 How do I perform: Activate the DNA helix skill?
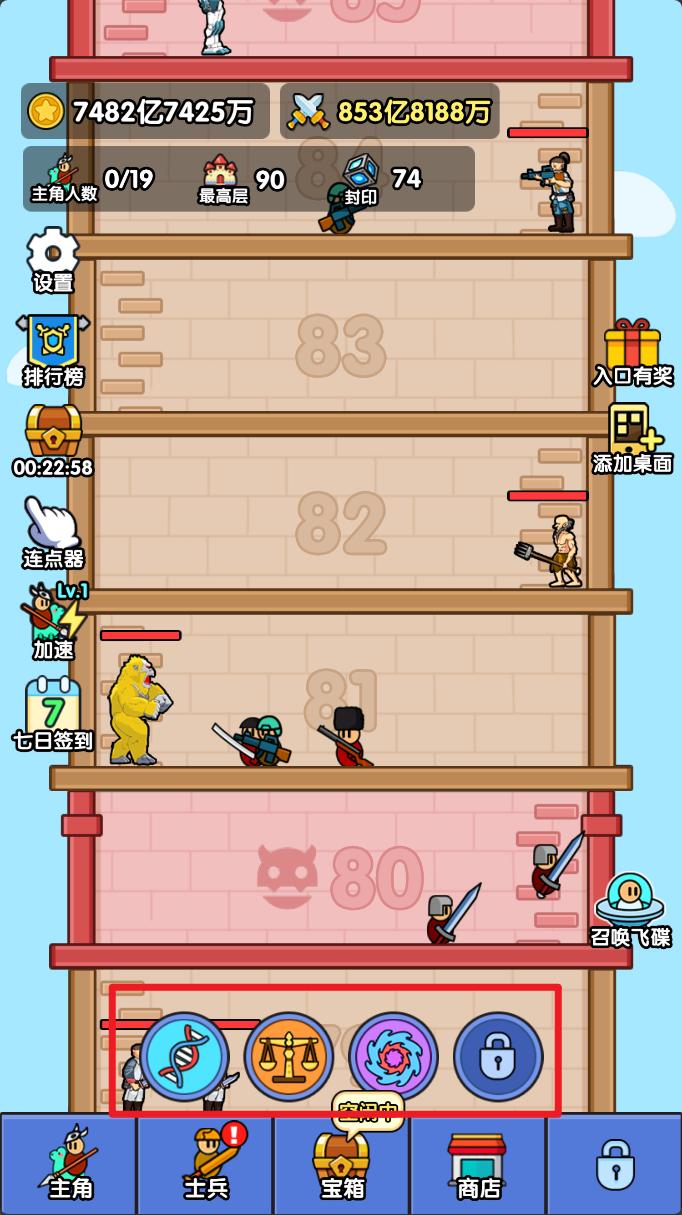pyautogui.click(x=184, y=1057)
